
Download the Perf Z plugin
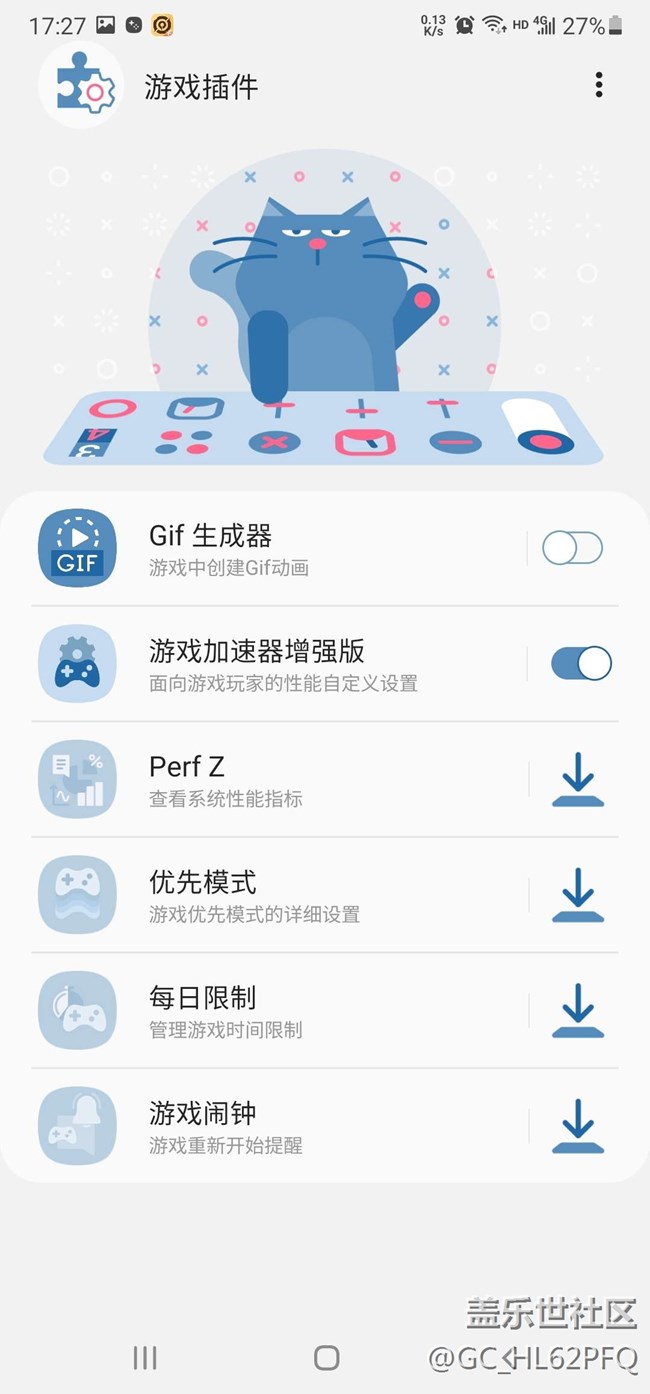[578, 780]
